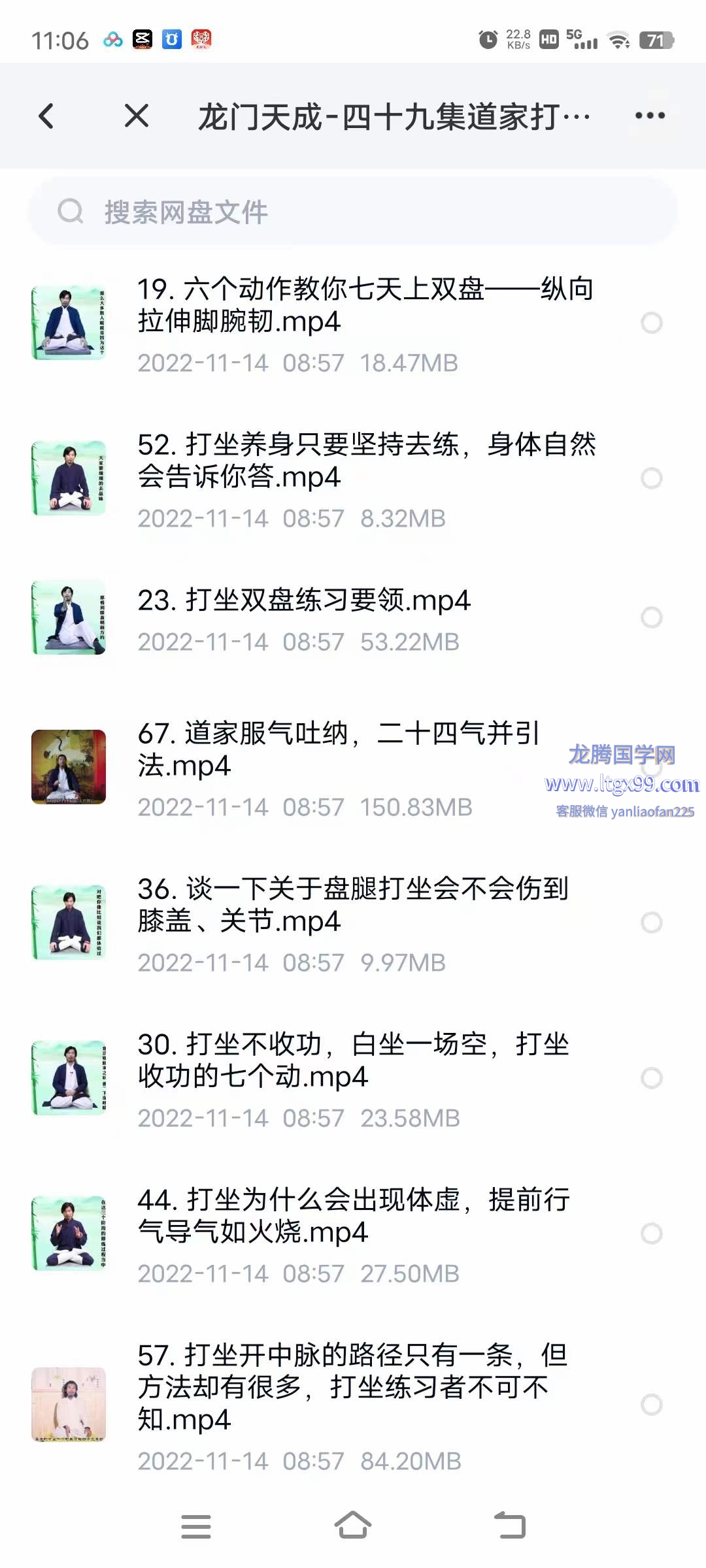Image resolution: width=706 pixels, height=1568 pixels.
Task: Open video 30 打坐不收功白坐一场空
Action: [x=353, y=1060]
